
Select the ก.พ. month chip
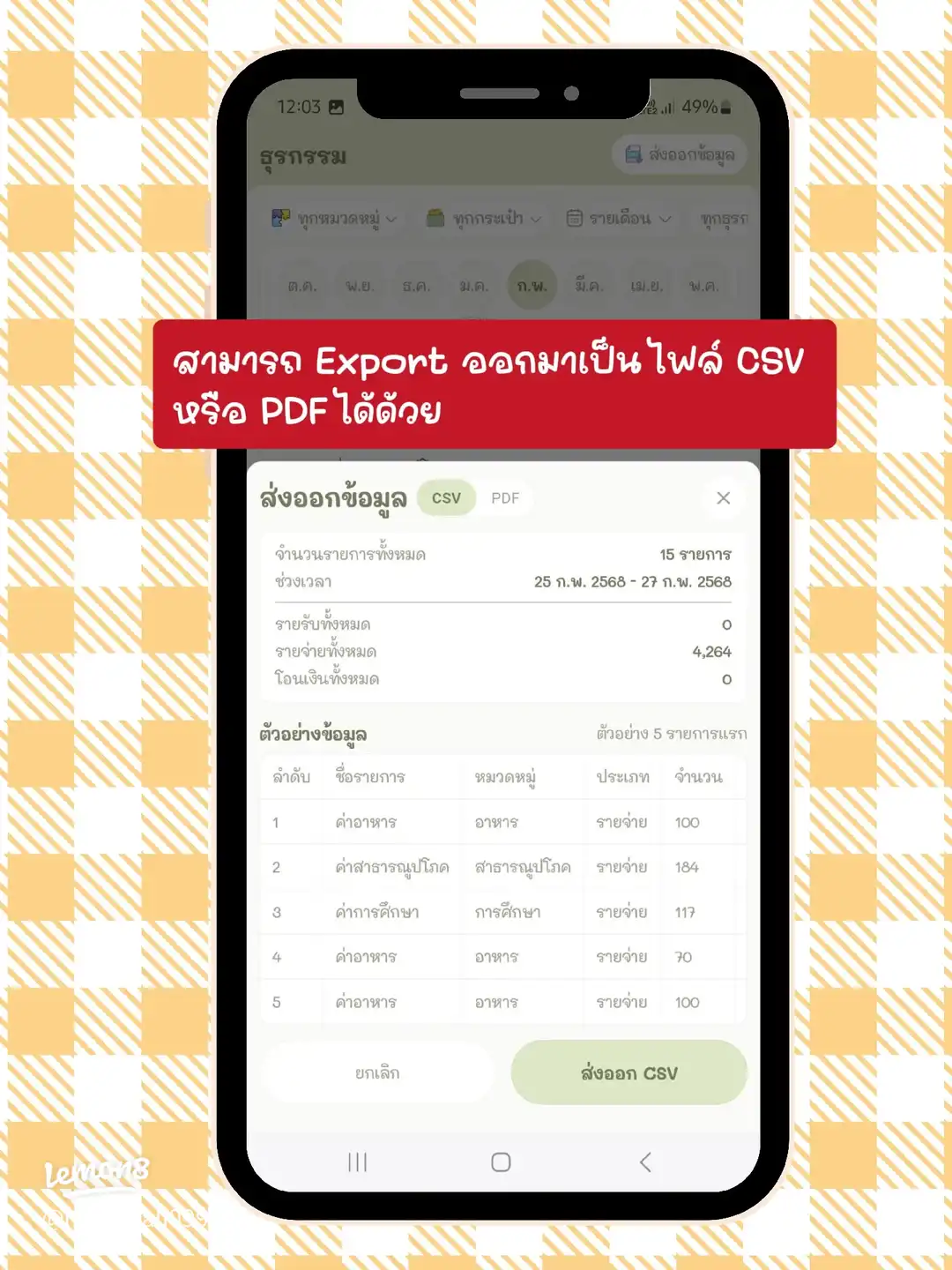tap(532, 285)
